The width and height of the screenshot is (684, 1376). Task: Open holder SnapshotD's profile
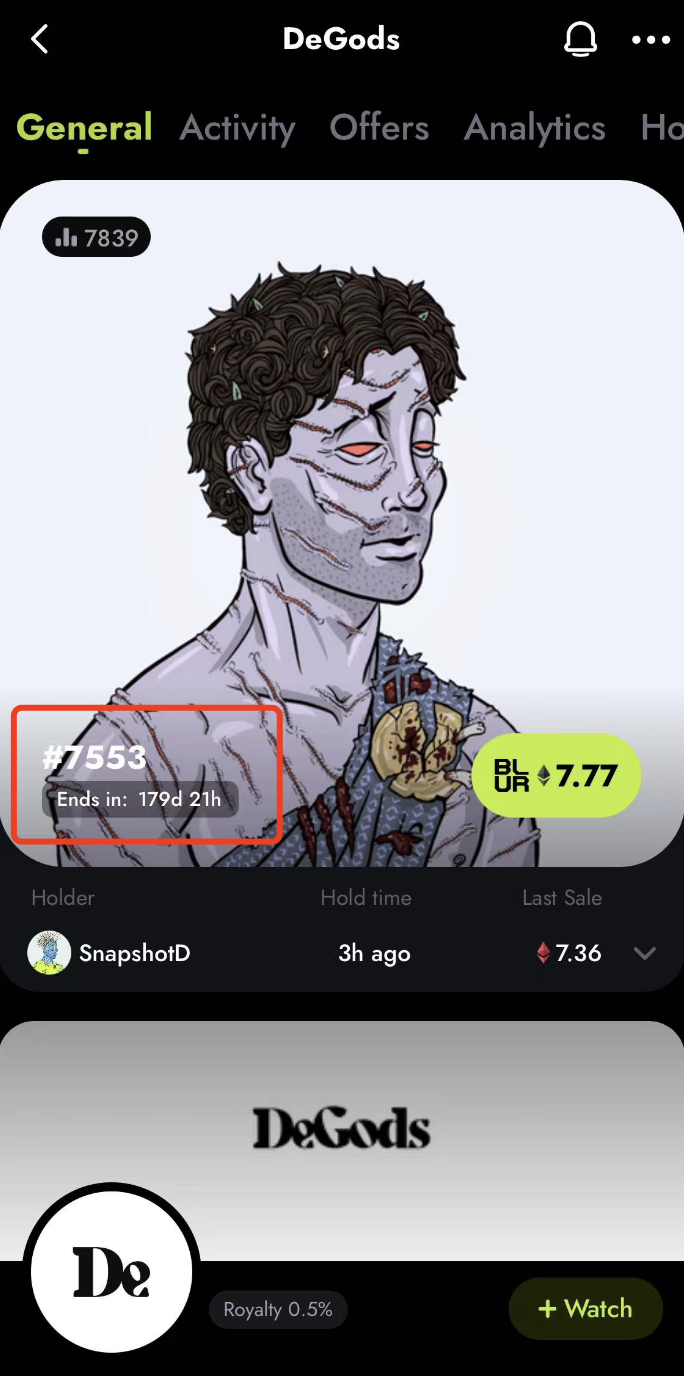[110, 953]
